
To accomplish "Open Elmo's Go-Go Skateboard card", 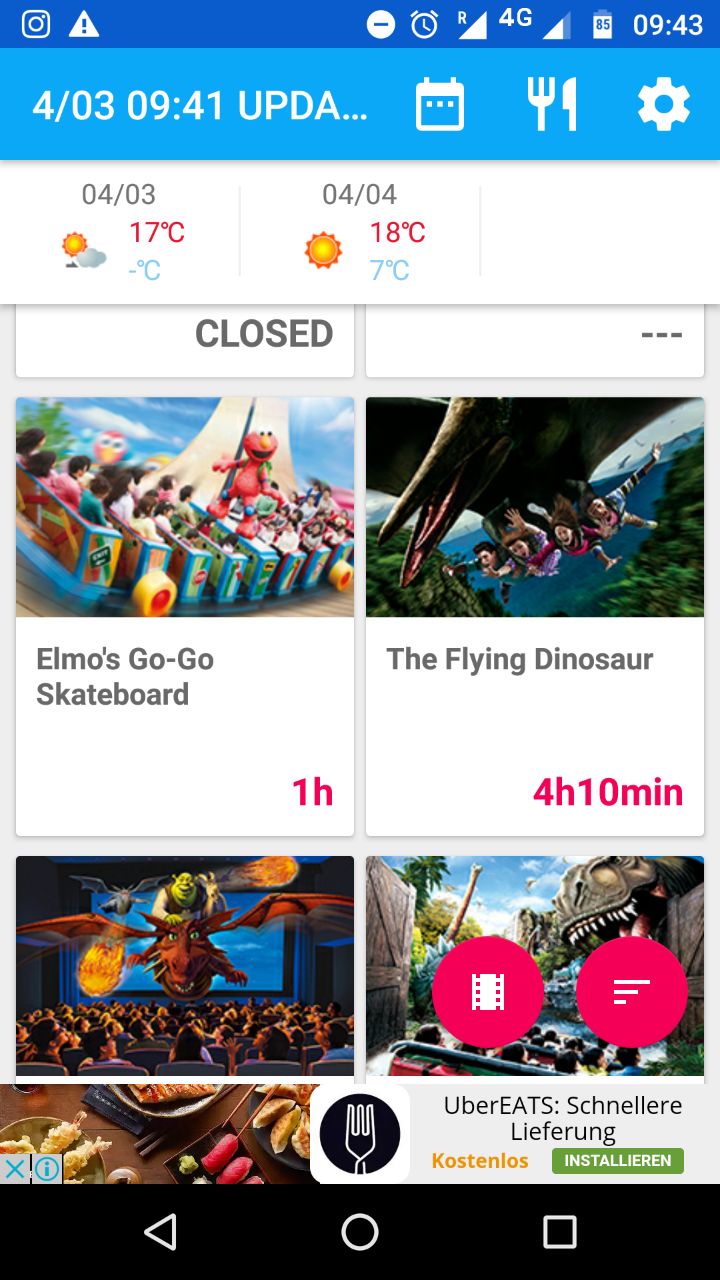I will point(185,616).
